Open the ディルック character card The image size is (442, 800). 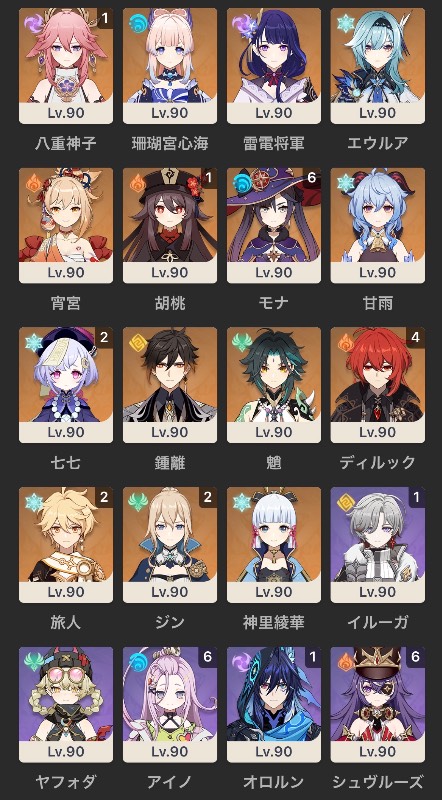point(378,385)
